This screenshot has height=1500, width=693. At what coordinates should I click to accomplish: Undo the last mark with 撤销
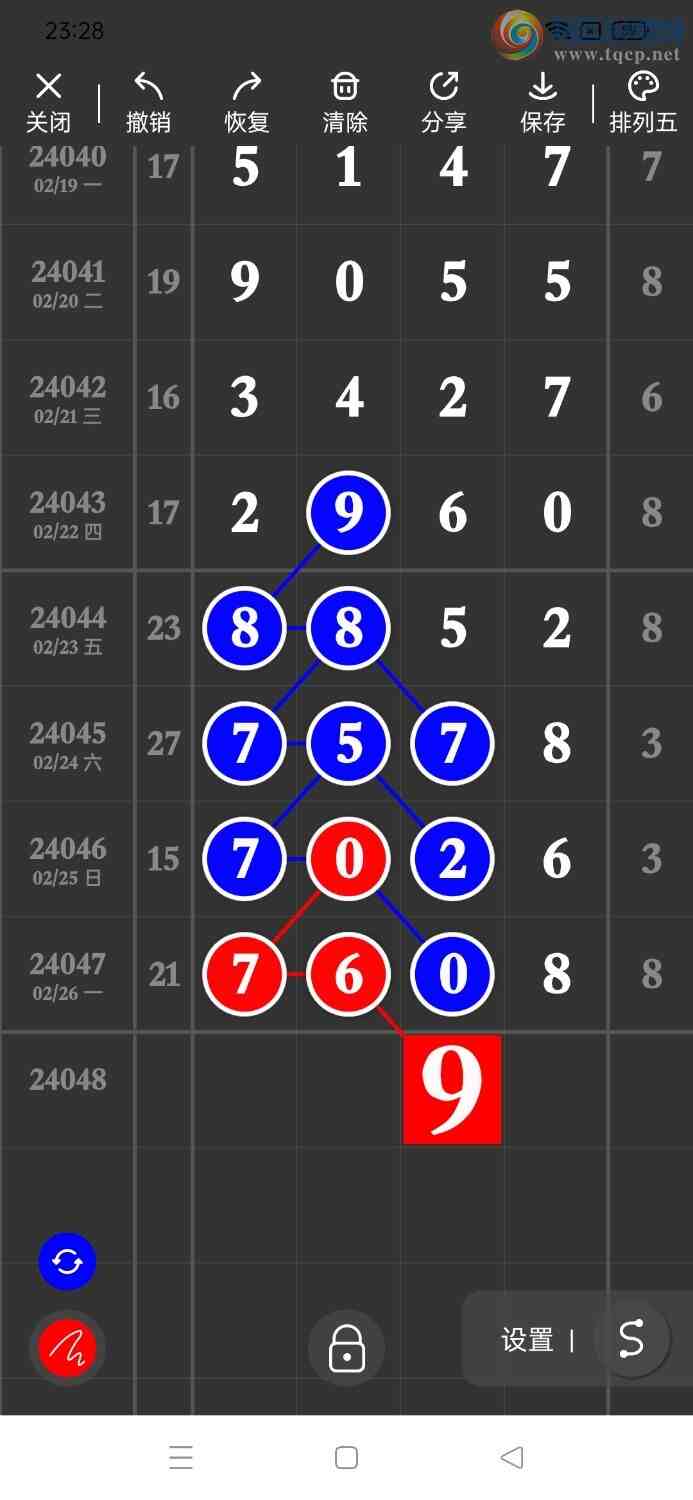(148, 102)
